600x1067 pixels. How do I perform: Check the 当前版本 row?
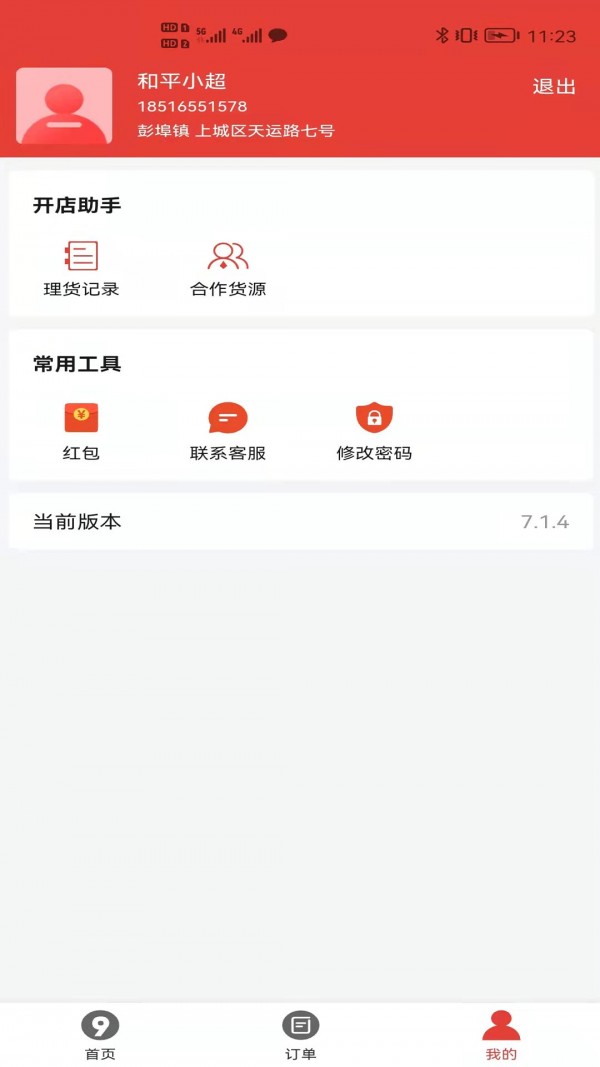(300, 522)
